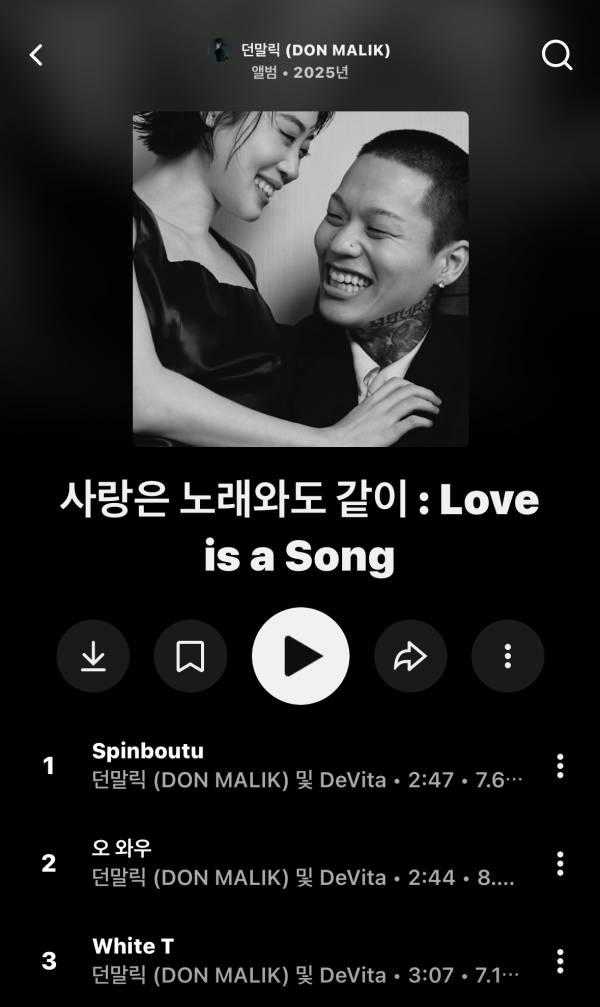This screenshot has width=600, height=1007.
Task: Open options for the Spinboutu track
Action: click(559, 766)
